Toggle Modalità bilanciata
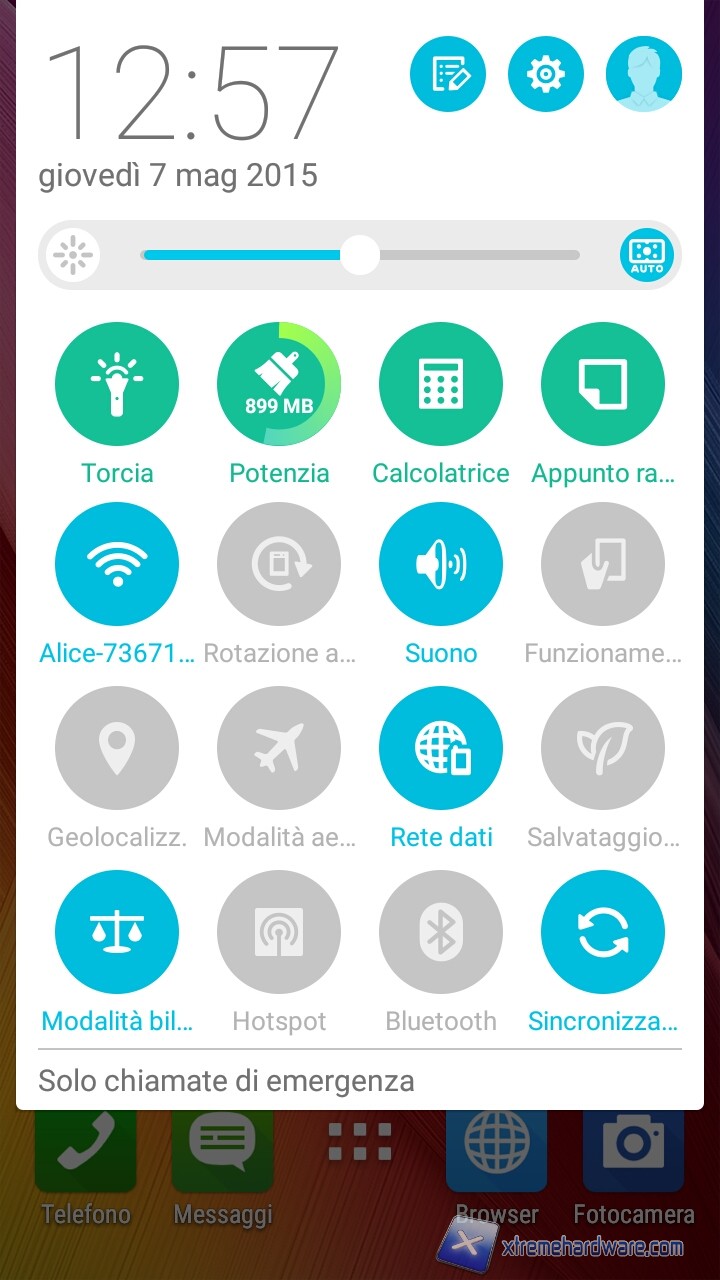 point(117,932)
